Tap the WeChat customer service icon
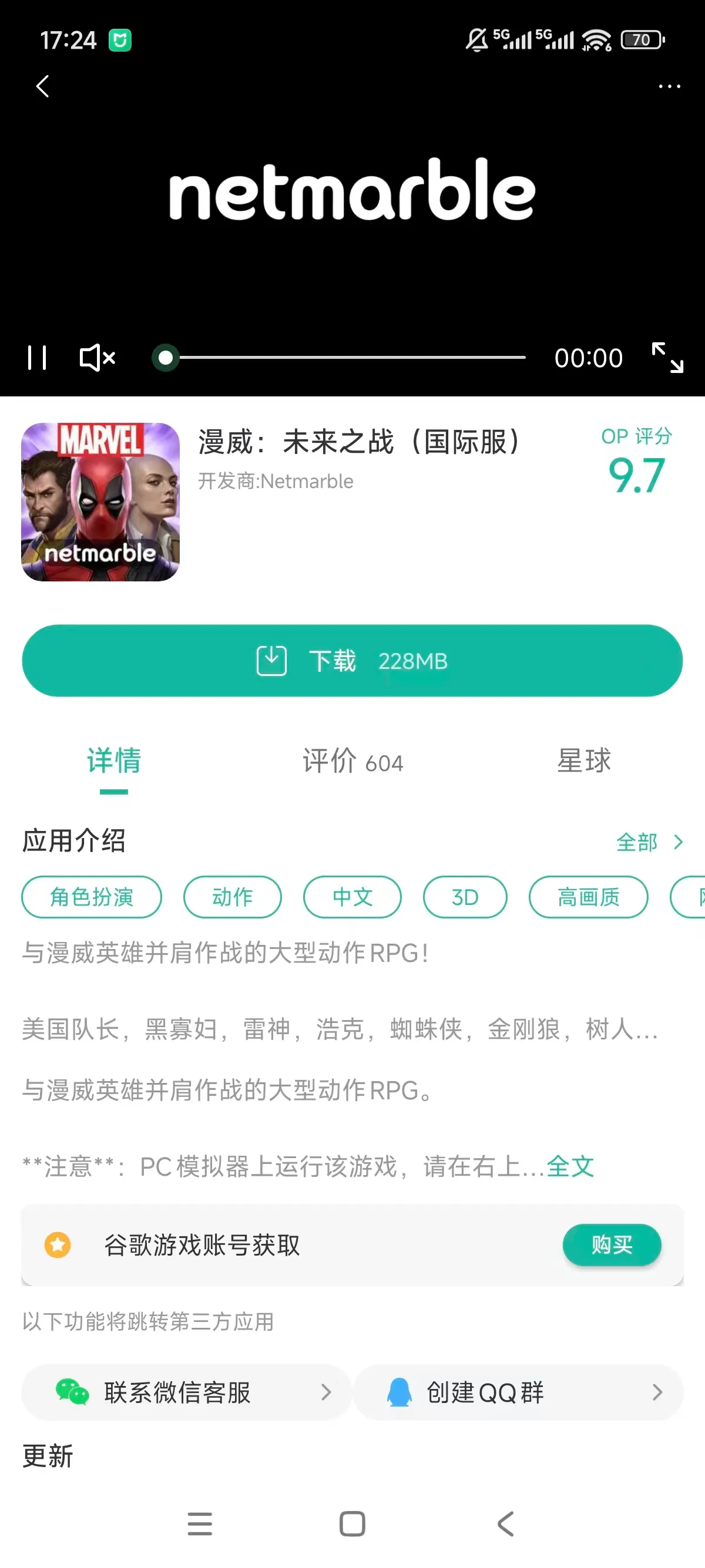This screenshot has width=705, height=1568. (72, 1392)
